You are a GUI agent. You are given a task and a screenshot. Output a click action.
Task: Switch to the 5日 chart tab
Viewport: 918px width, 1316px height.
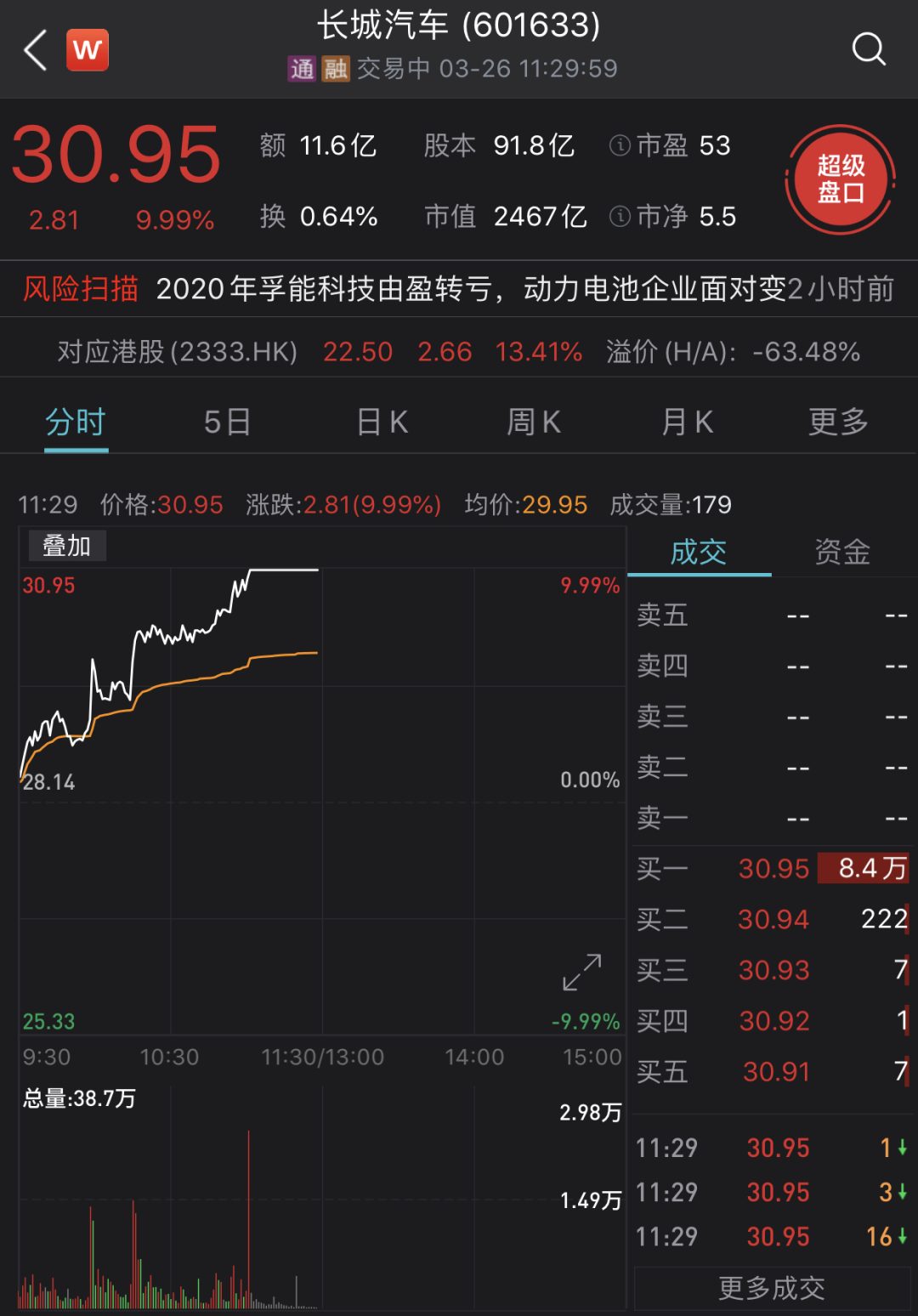(227, 422)
